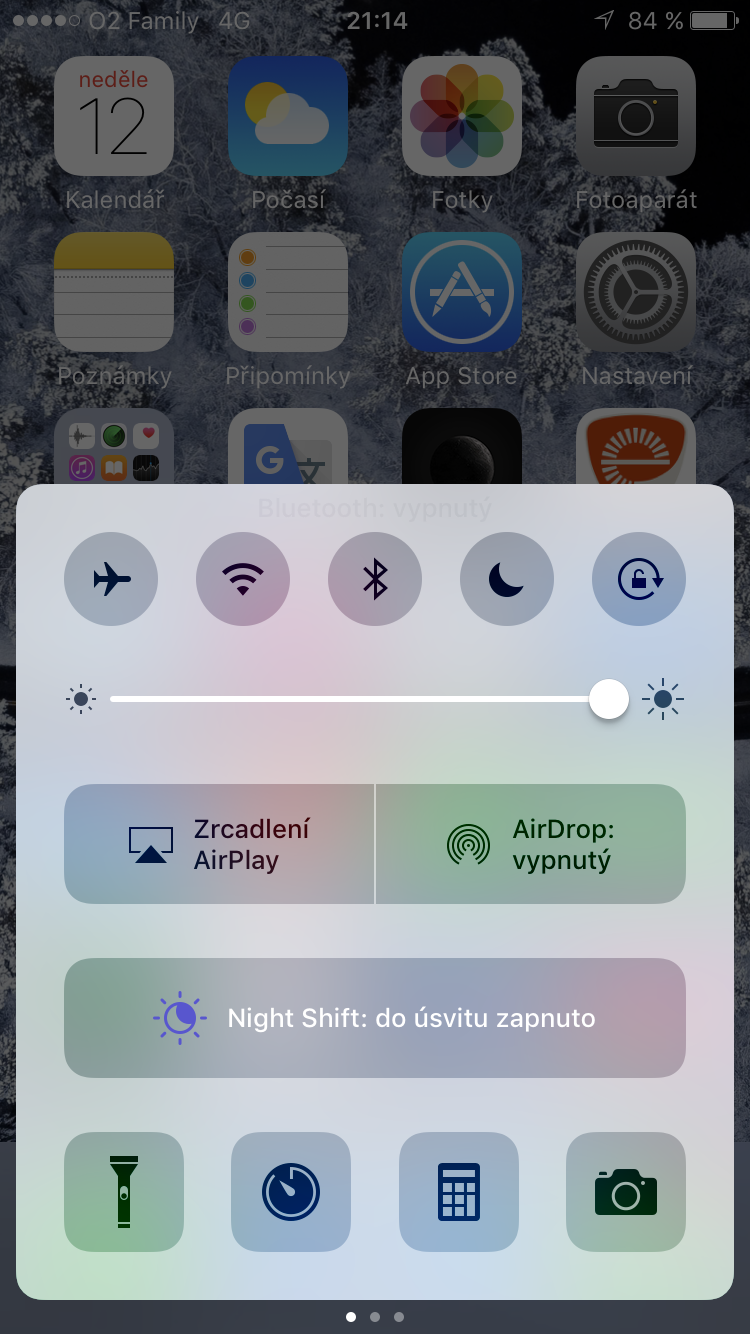Image resolution: width=750 pixels, height=1334 pixels.
Task: Open Nastavení settings app
Action: [x=636, y=292]
